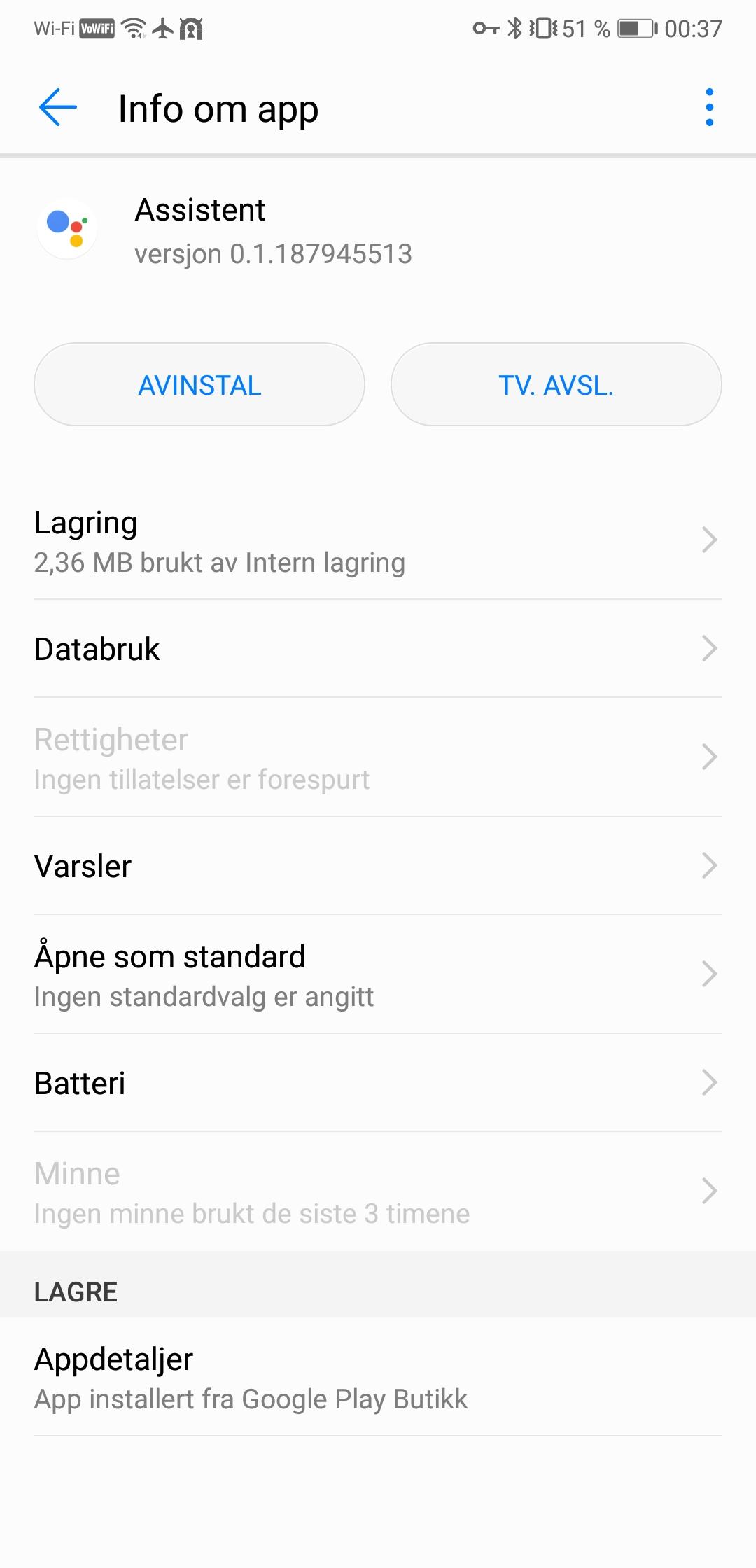Open the three-dot overflow menu
This screenshot has height=1568, width=756.
(x=709, y=107)
